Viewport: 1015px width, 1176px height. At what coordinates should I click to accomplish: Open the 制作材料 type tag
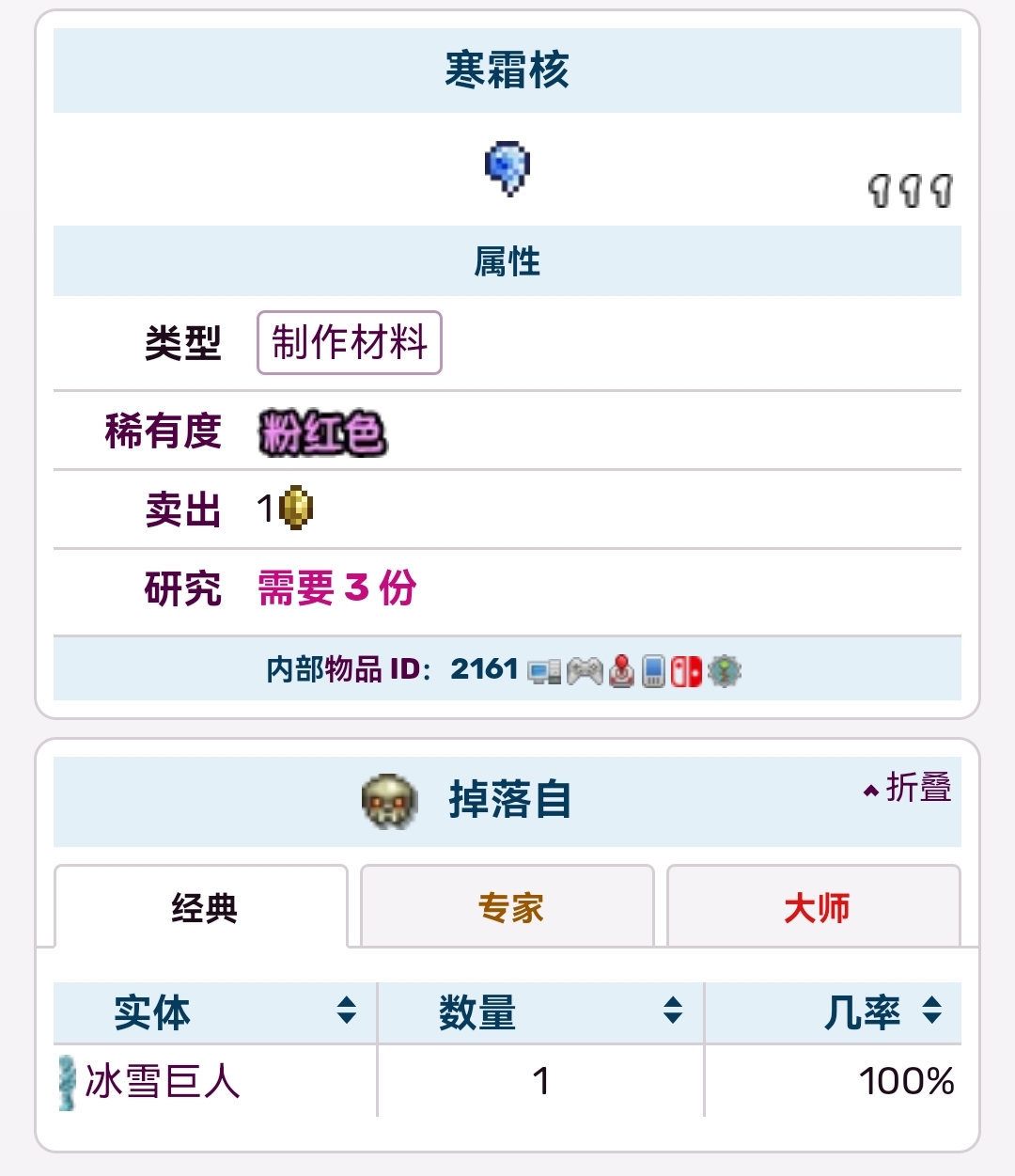tap(350, 342)
